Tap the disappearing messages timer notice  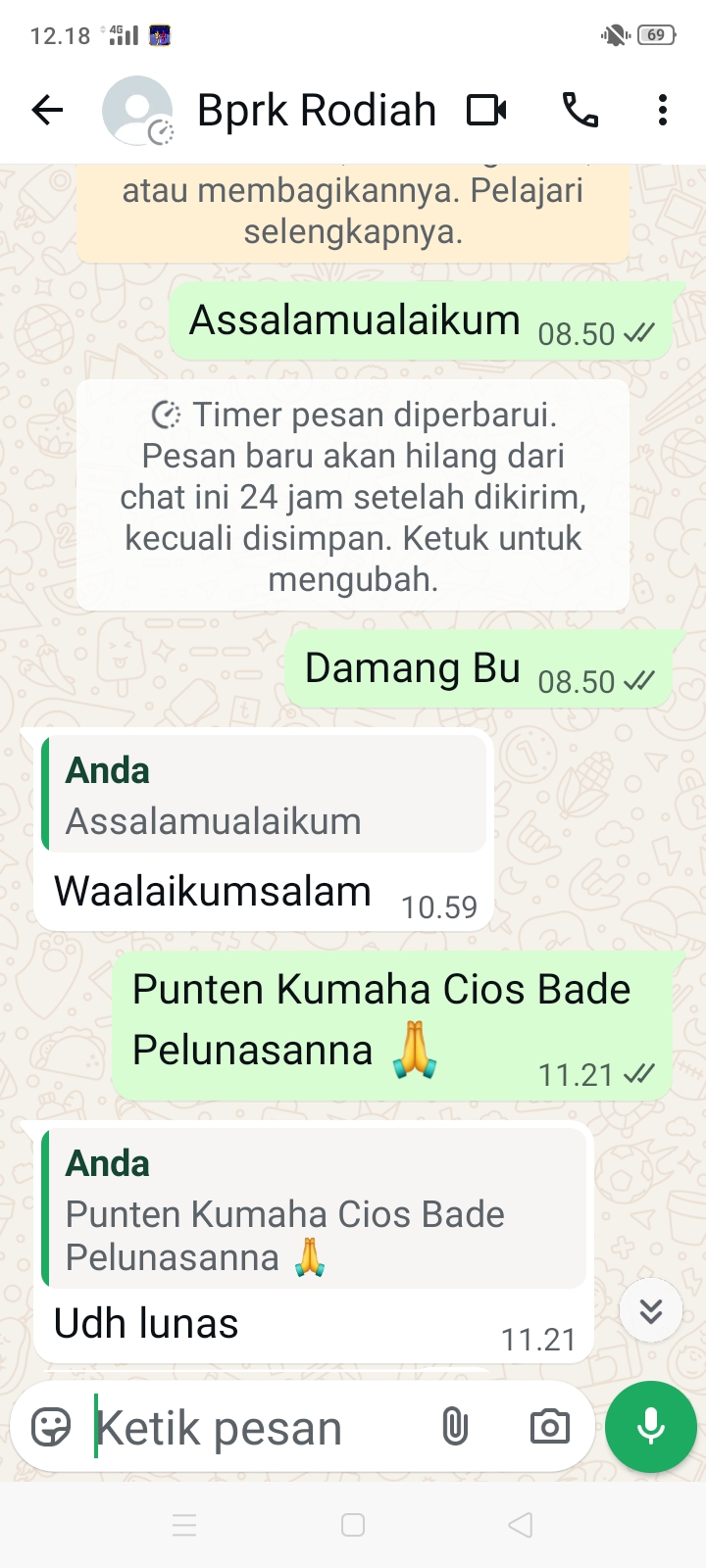point(351,495)
